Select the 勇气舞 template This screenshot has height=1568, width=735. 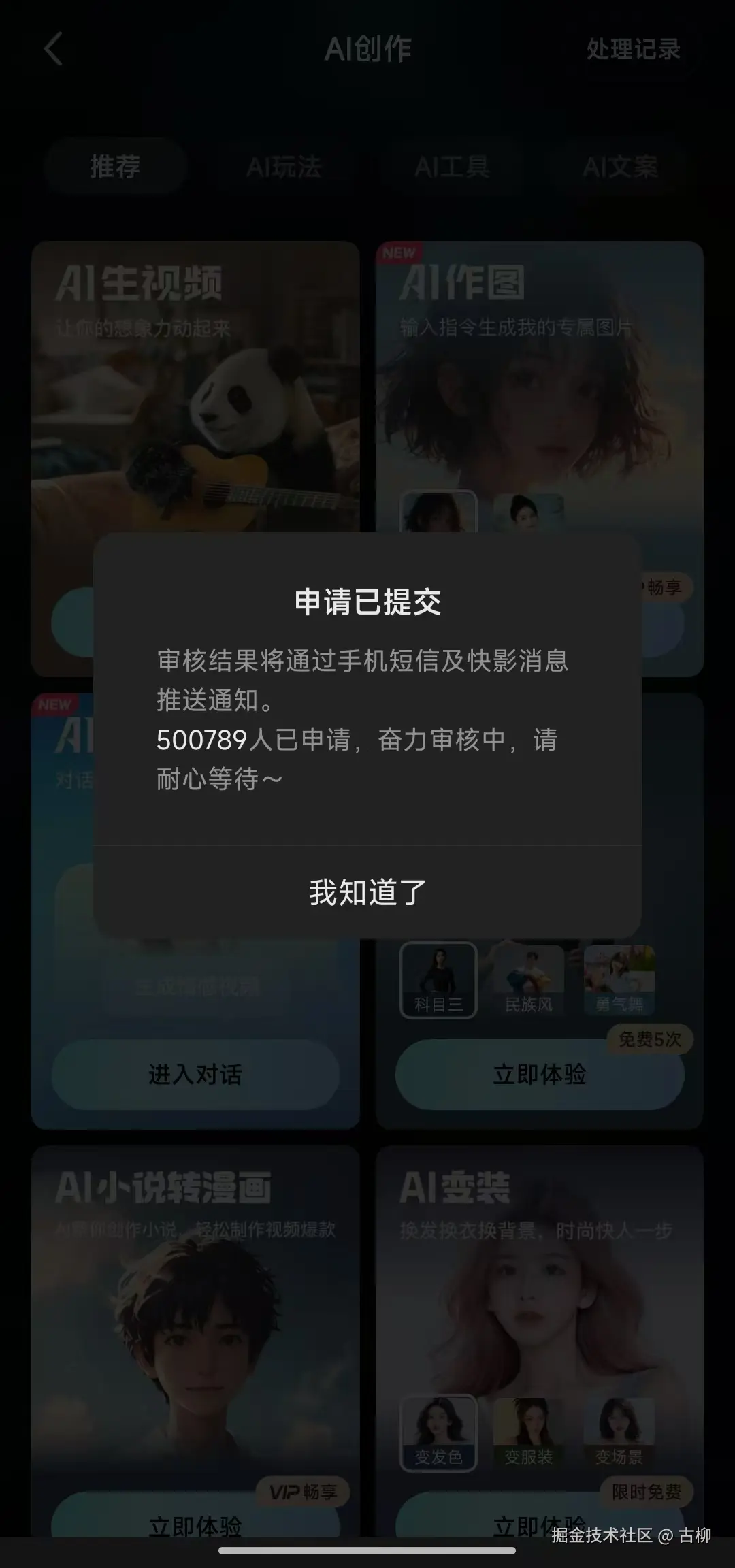pos(619,980)
